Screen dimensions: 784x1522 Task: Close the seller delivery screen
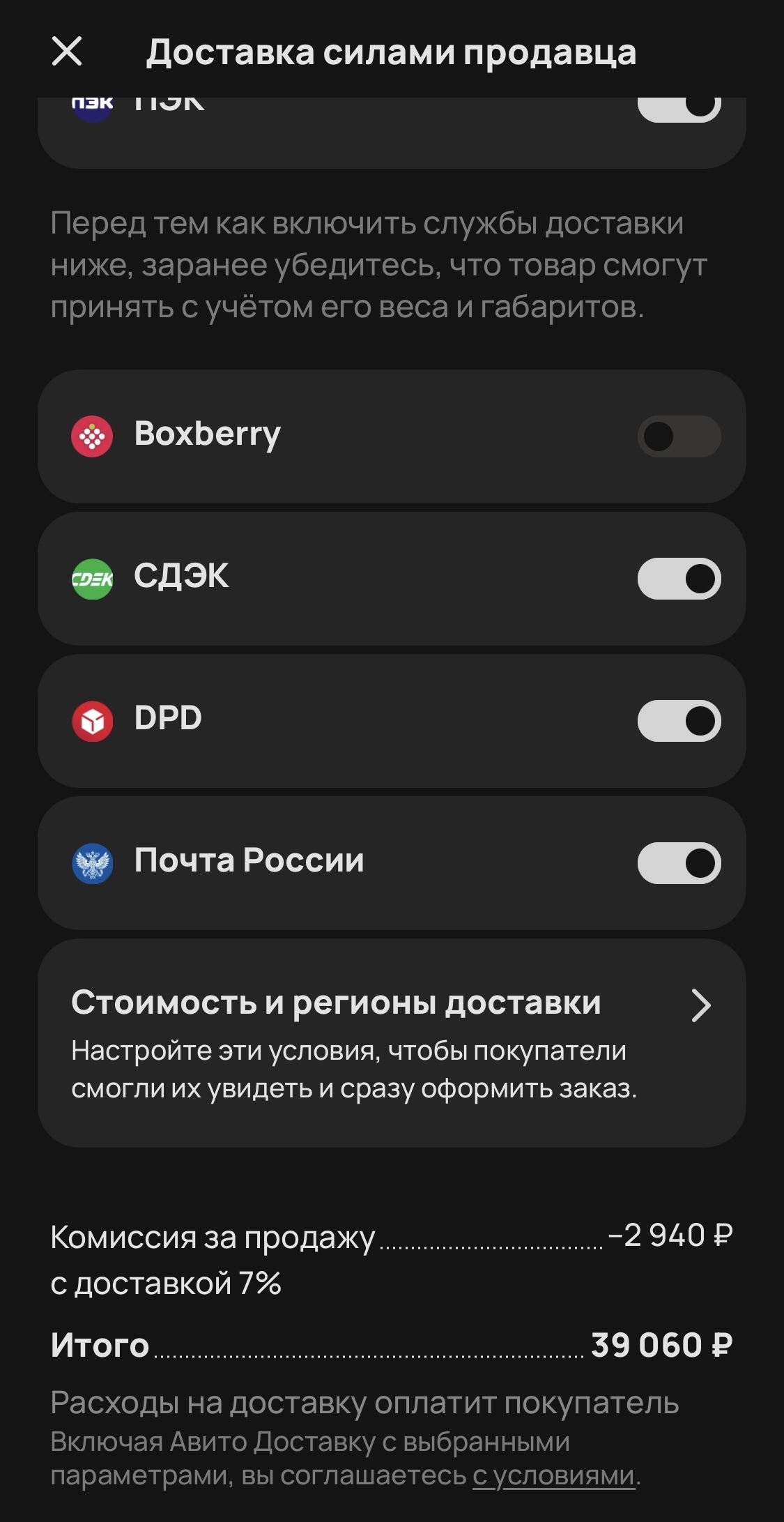click(x=67, y=52)
